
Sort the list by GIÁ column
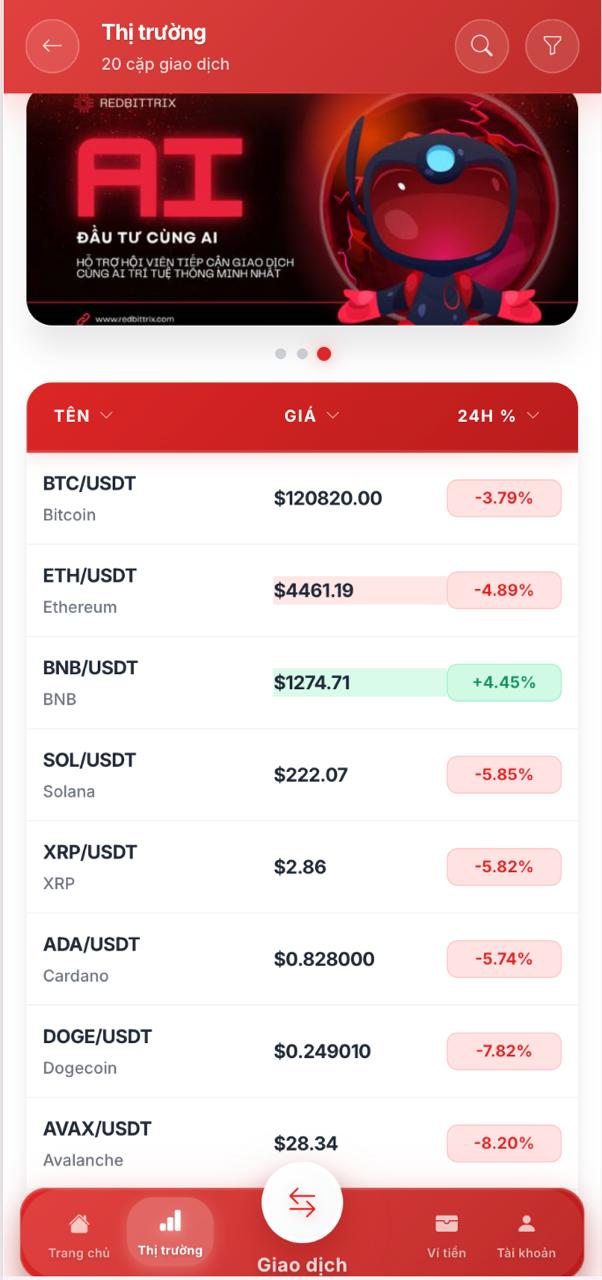[311, 416]
